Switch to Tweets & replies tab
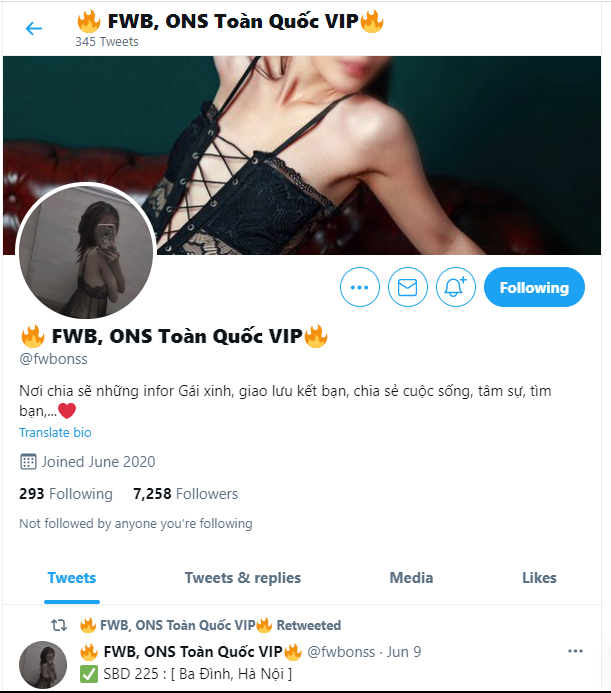The image size is (611, 693). (x=242, y=578)
